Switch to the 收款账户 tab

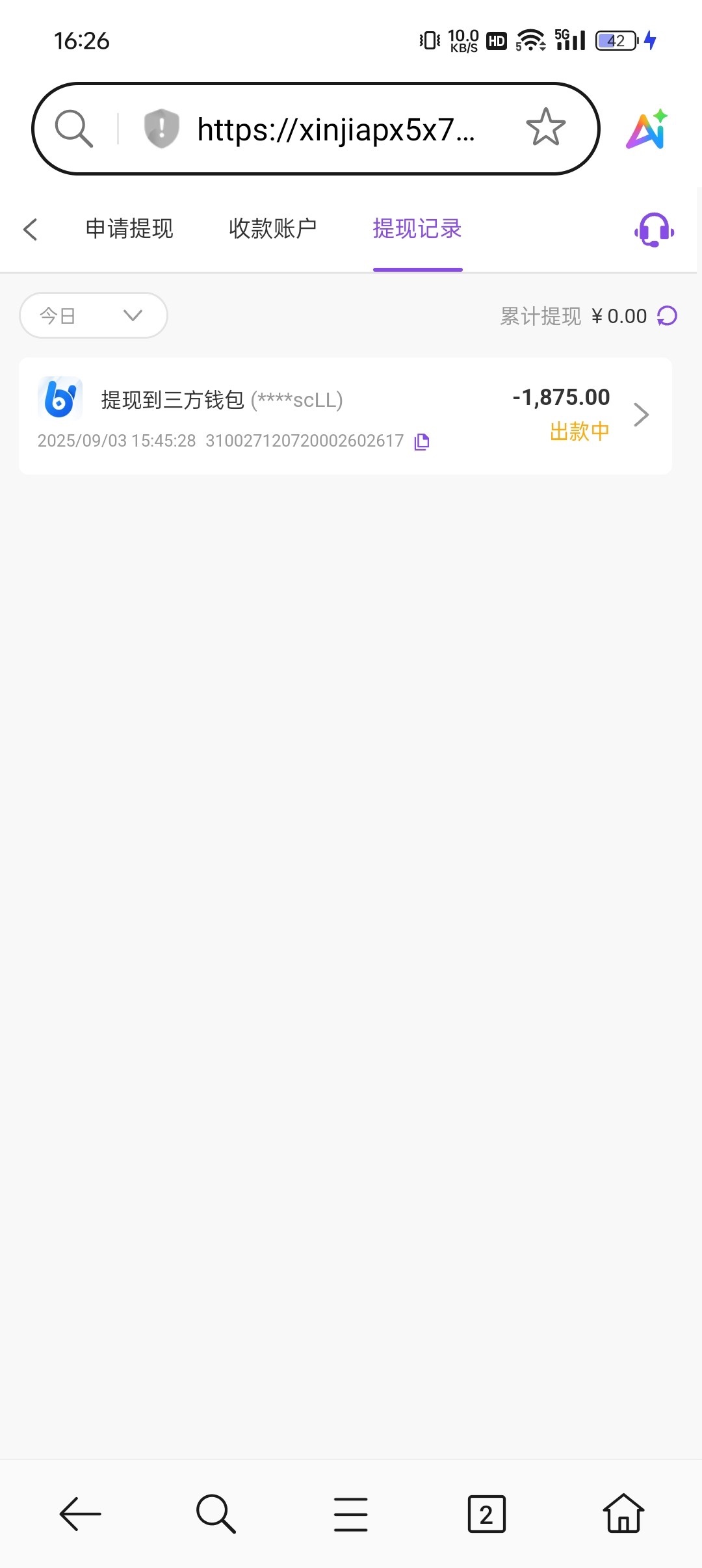272,229
